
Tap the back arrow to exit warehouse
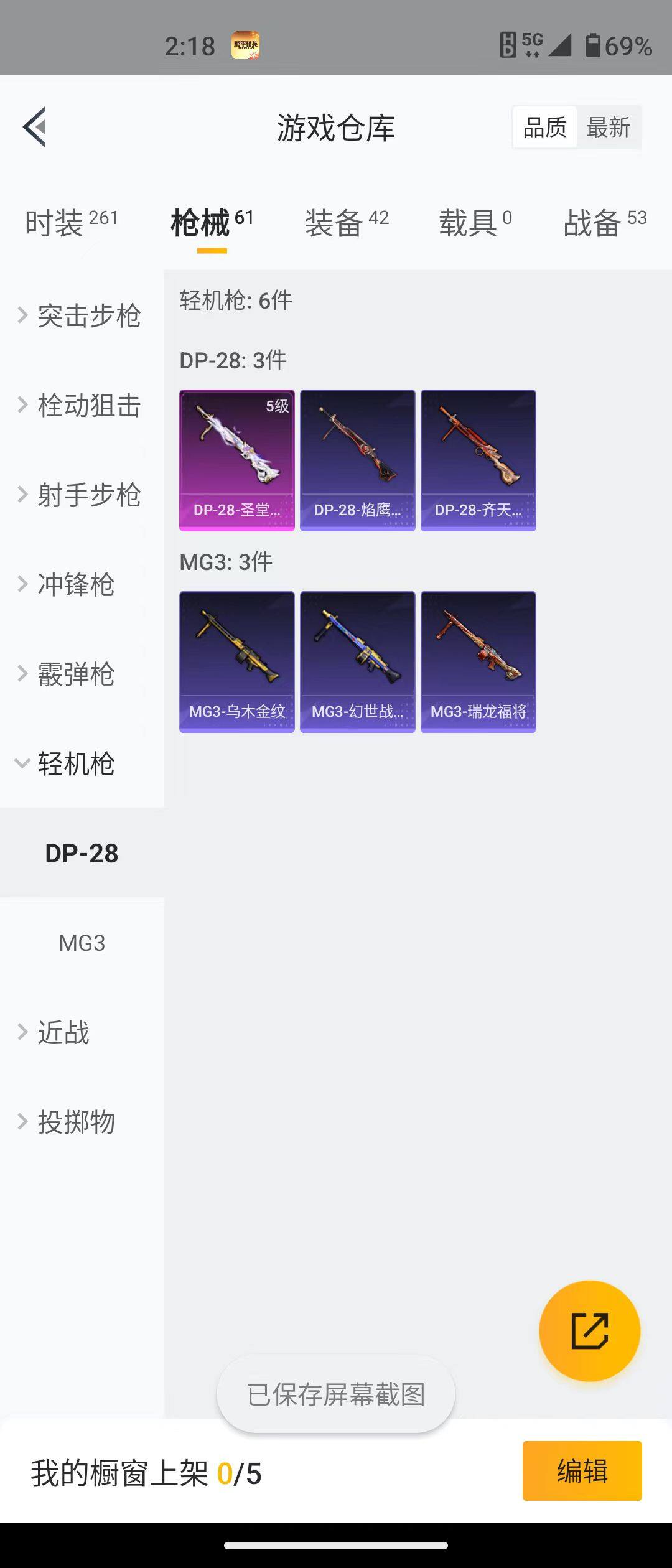(35, 127)
